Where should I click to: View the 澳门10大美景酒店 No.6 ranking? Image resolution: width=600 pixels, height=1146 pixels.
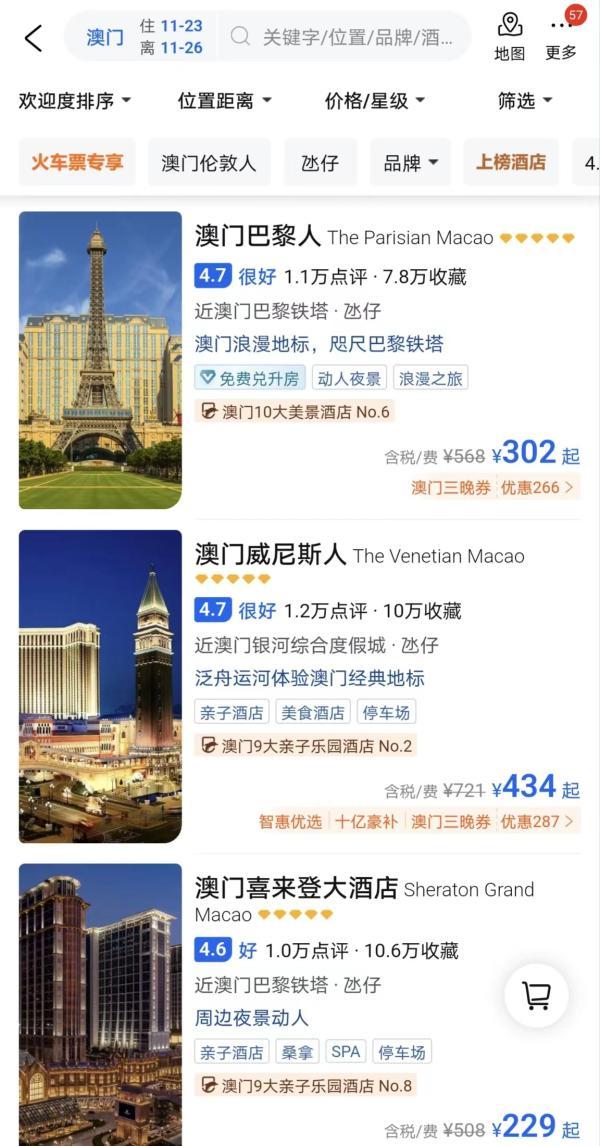(x=295, y=411)
